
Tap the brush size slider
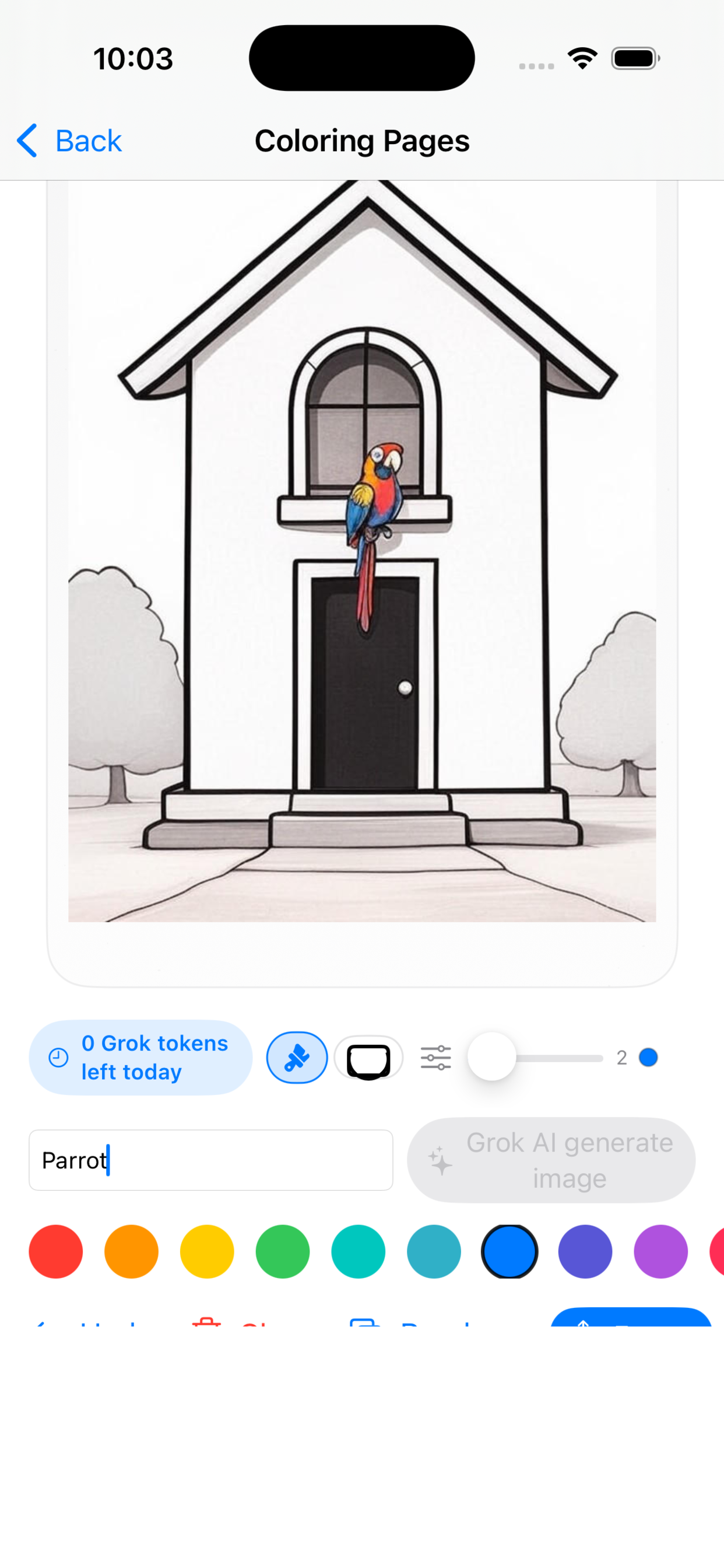pyautogui.click(x=535, y=1058)
